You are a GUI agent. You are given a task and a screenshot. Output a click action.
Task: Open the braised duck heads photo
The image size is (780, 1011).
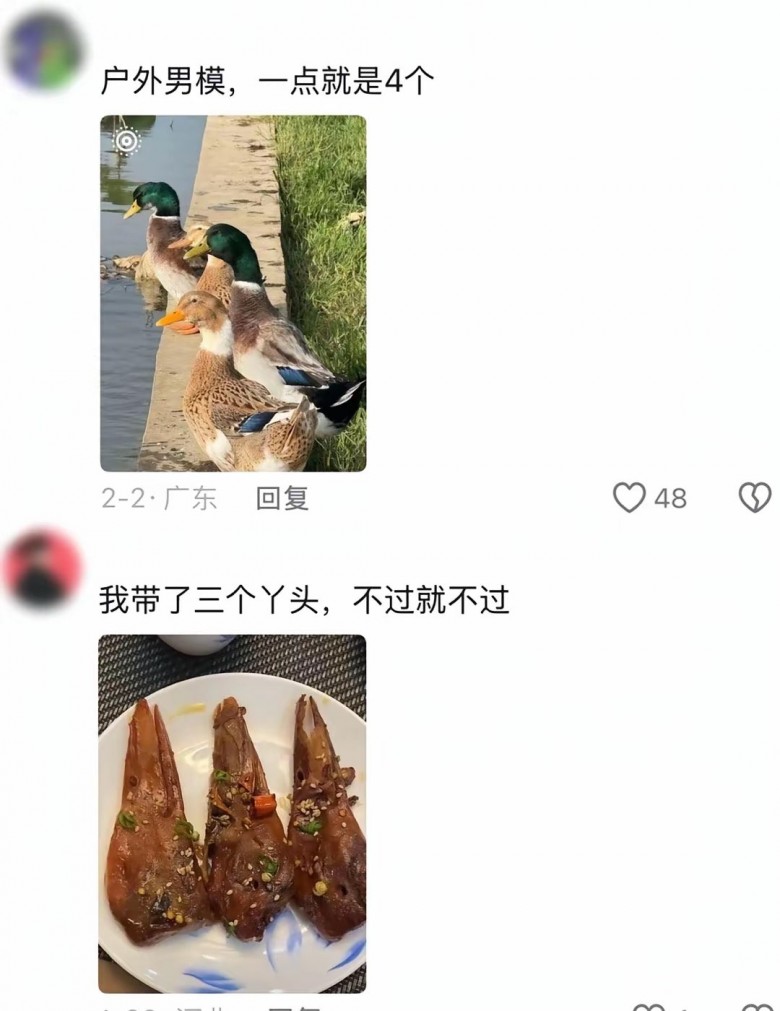click(x=232, y=812)
